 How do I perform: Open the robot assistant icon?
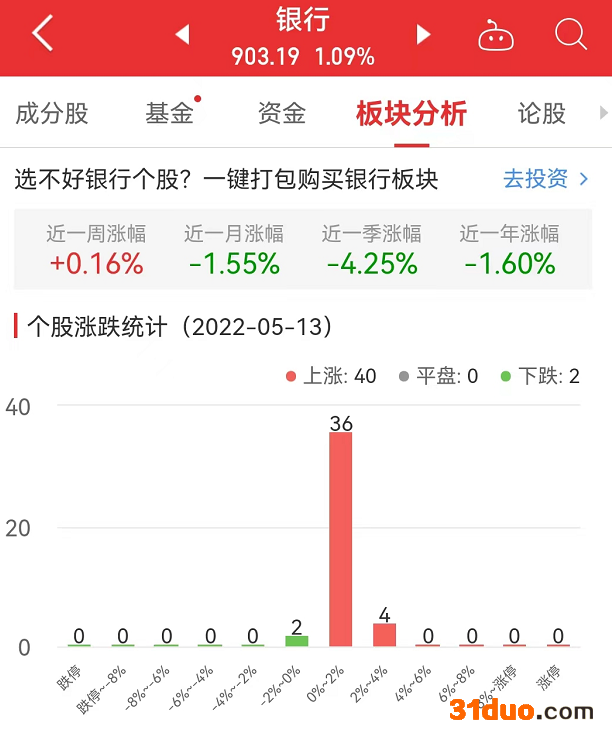click(496, 37)
